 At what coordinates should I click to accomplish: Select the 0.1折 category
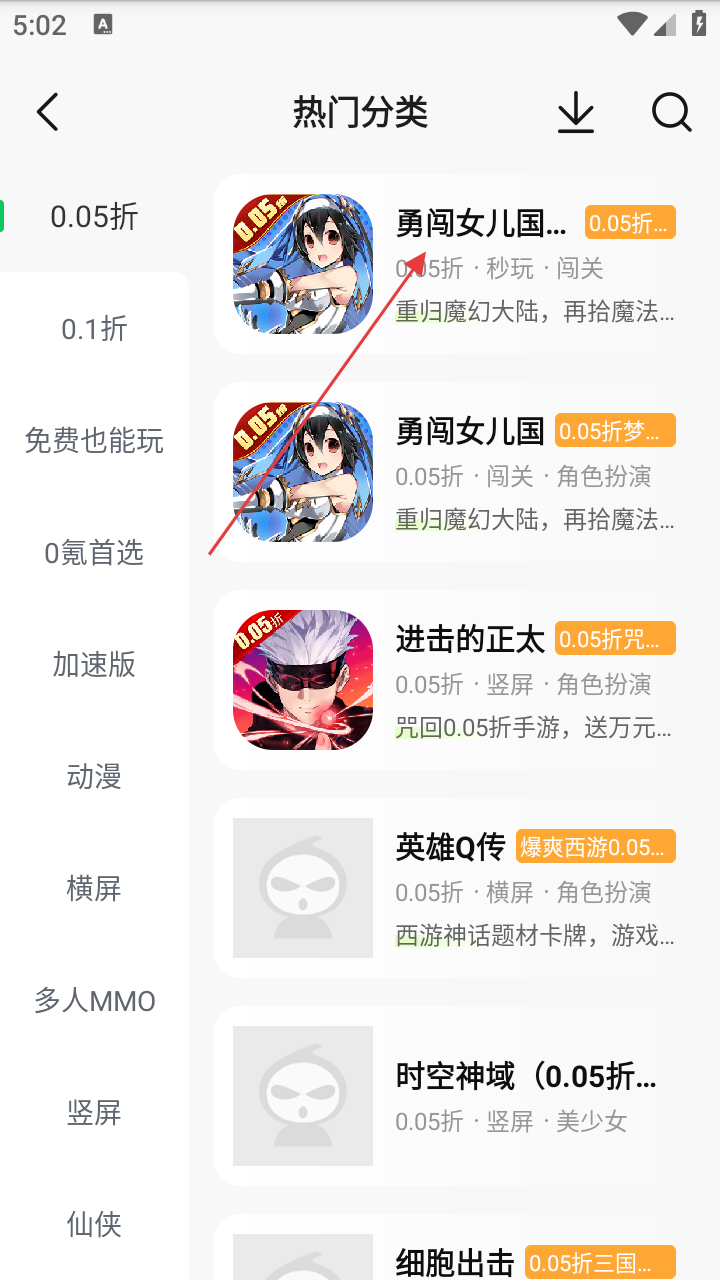(94, 328)
